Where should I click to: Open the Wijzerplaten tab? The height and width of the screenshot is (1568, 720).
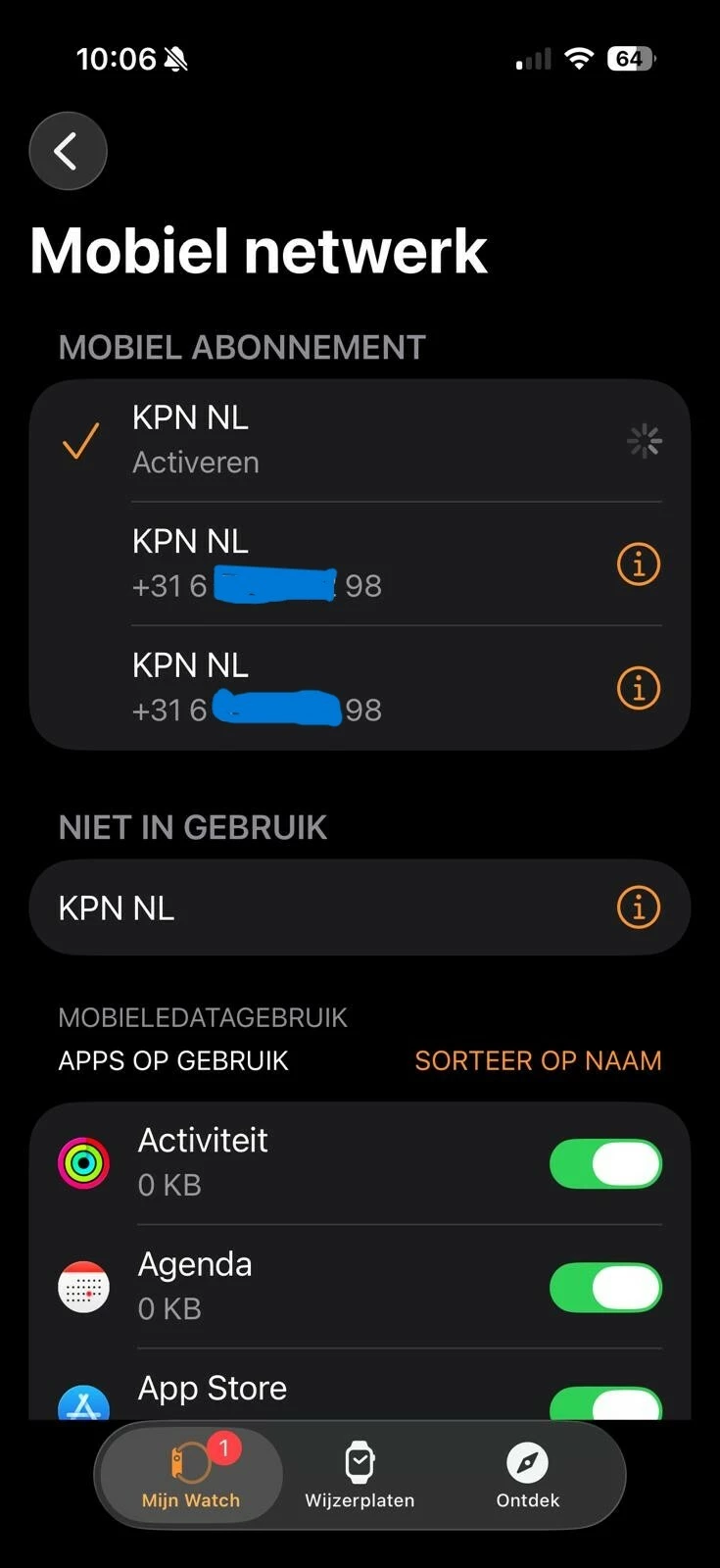(x=360, y=1475)
